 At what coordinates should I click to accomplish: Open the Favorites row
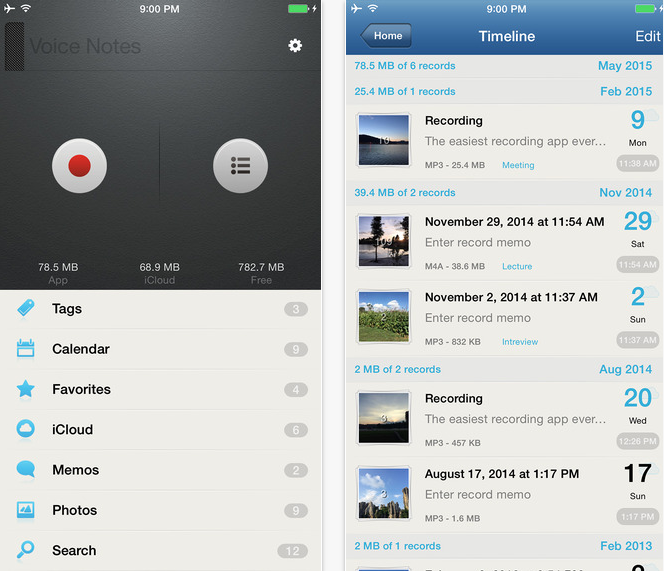(x=160, y=389)
